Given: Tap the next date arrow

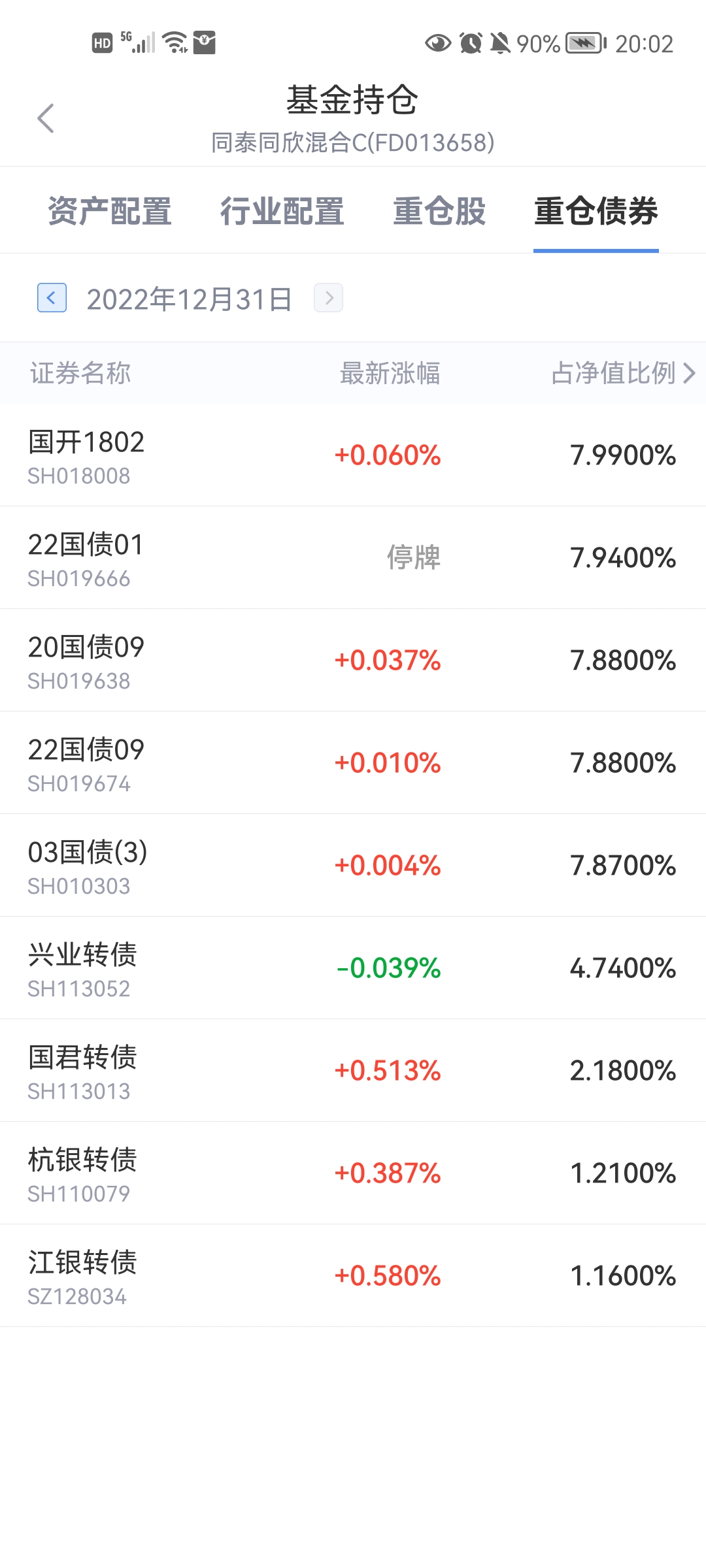Looking at the screenshot, I should click(328, 298).
